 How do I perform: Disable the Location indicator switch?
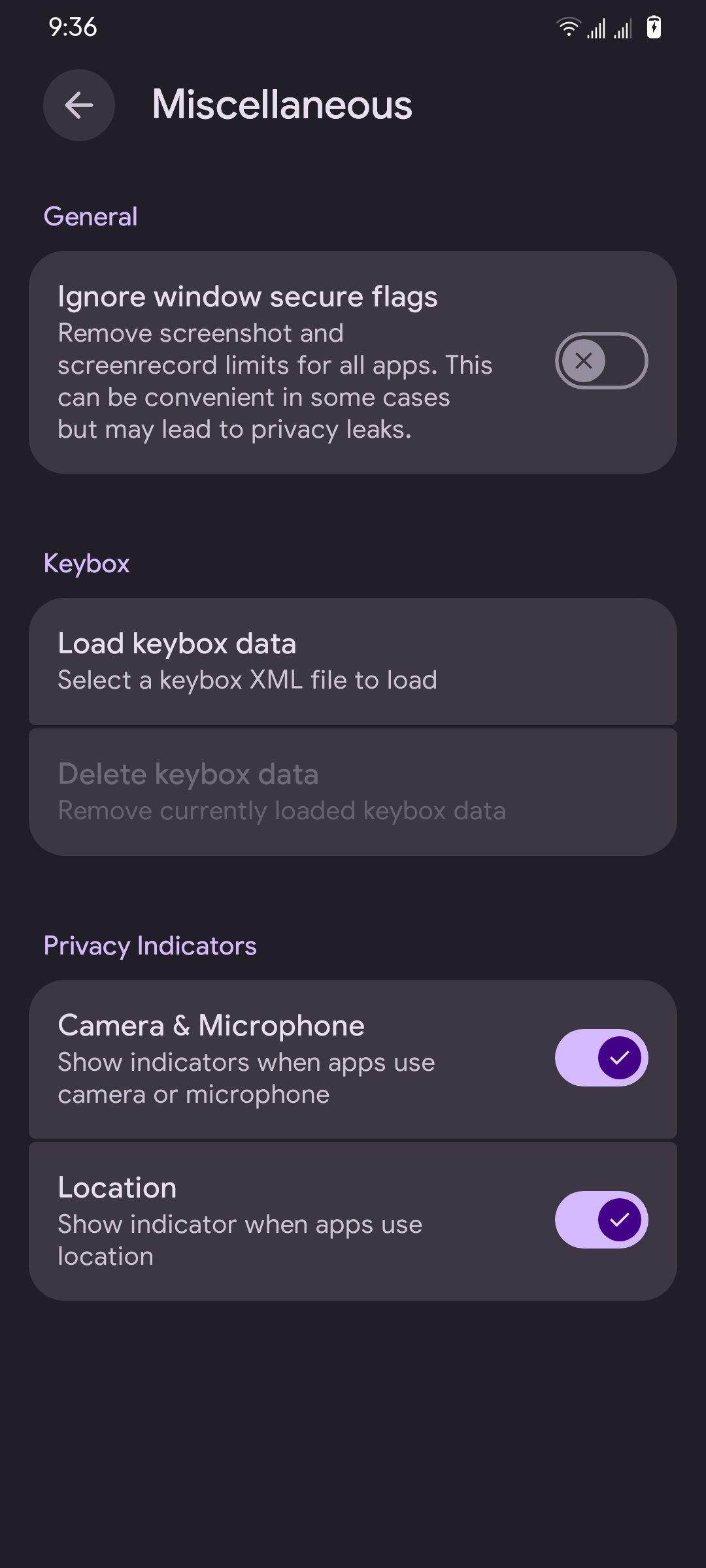pyautogui.click(x=601, y=1220)
